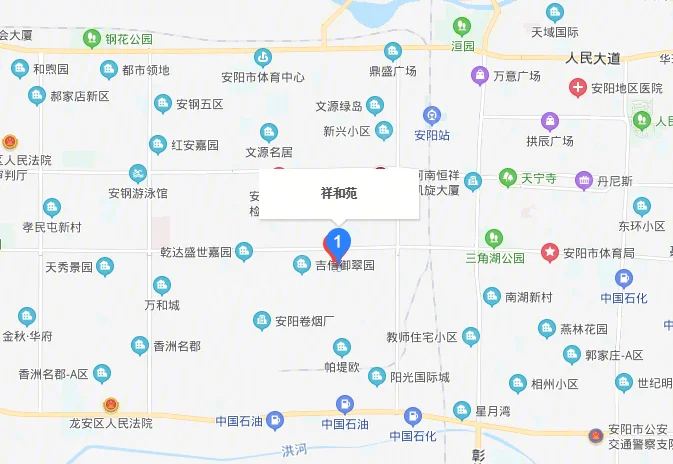Screen dimensions: 673x464
Task: Select the 安阳卷烟厂 location icon
Action: [259, 321]
